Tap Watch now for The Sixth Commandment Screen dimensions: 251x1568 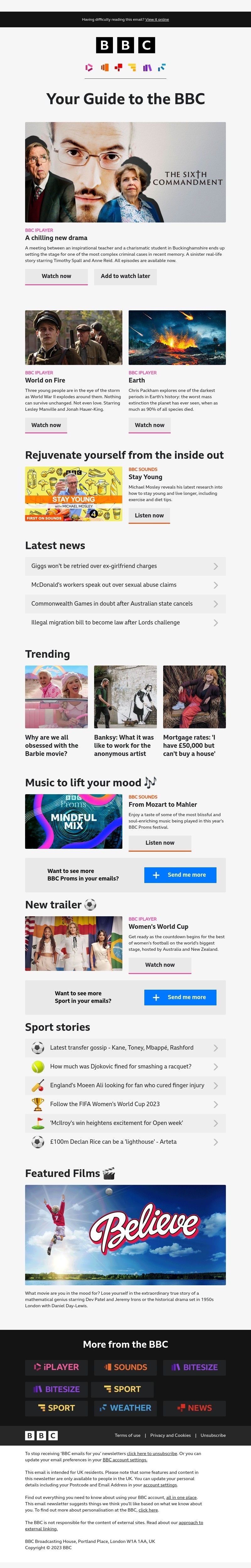point(56,276)
